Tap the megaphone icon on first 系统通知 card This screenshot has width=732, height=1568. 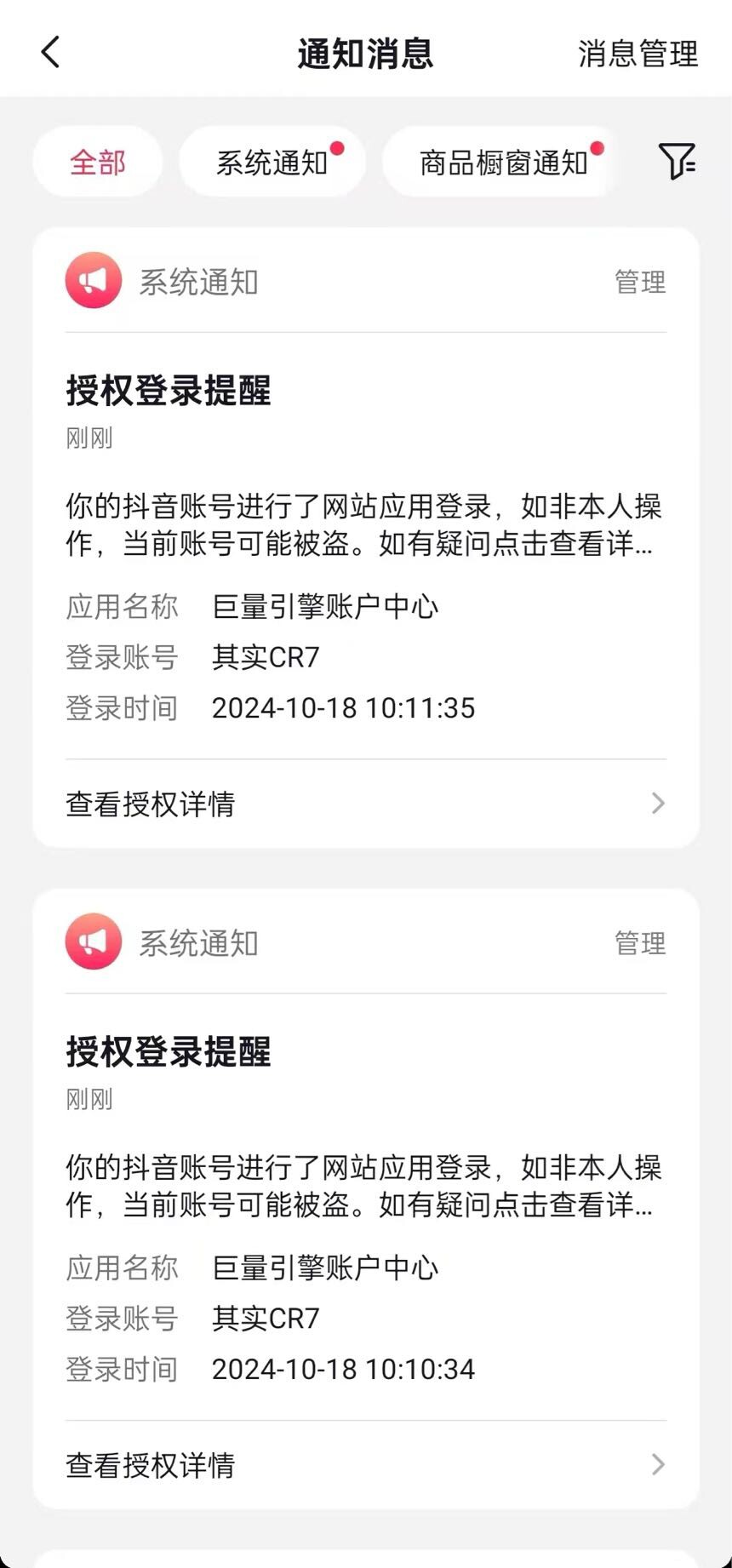click(94, 280)
